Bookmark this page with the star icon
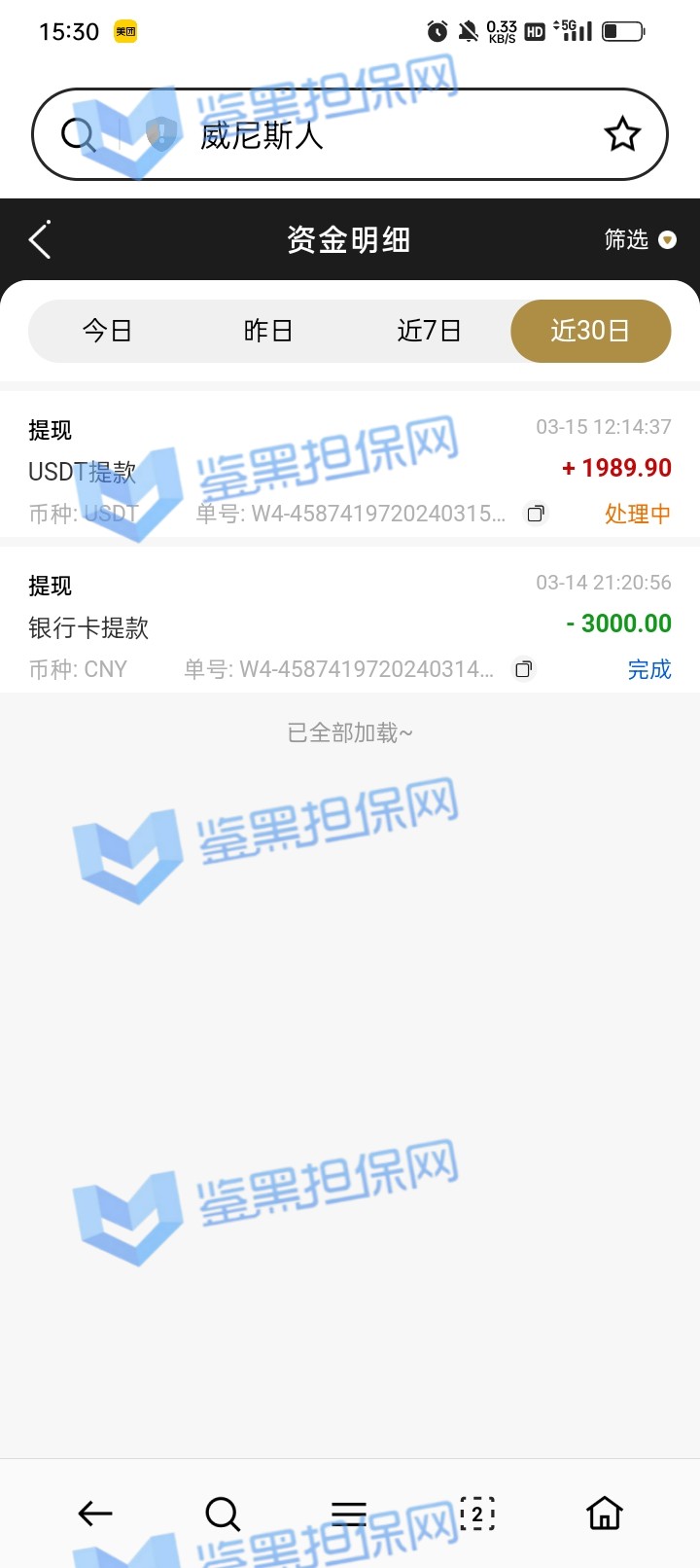This screenshot has width=700, height=1568. 622,134
